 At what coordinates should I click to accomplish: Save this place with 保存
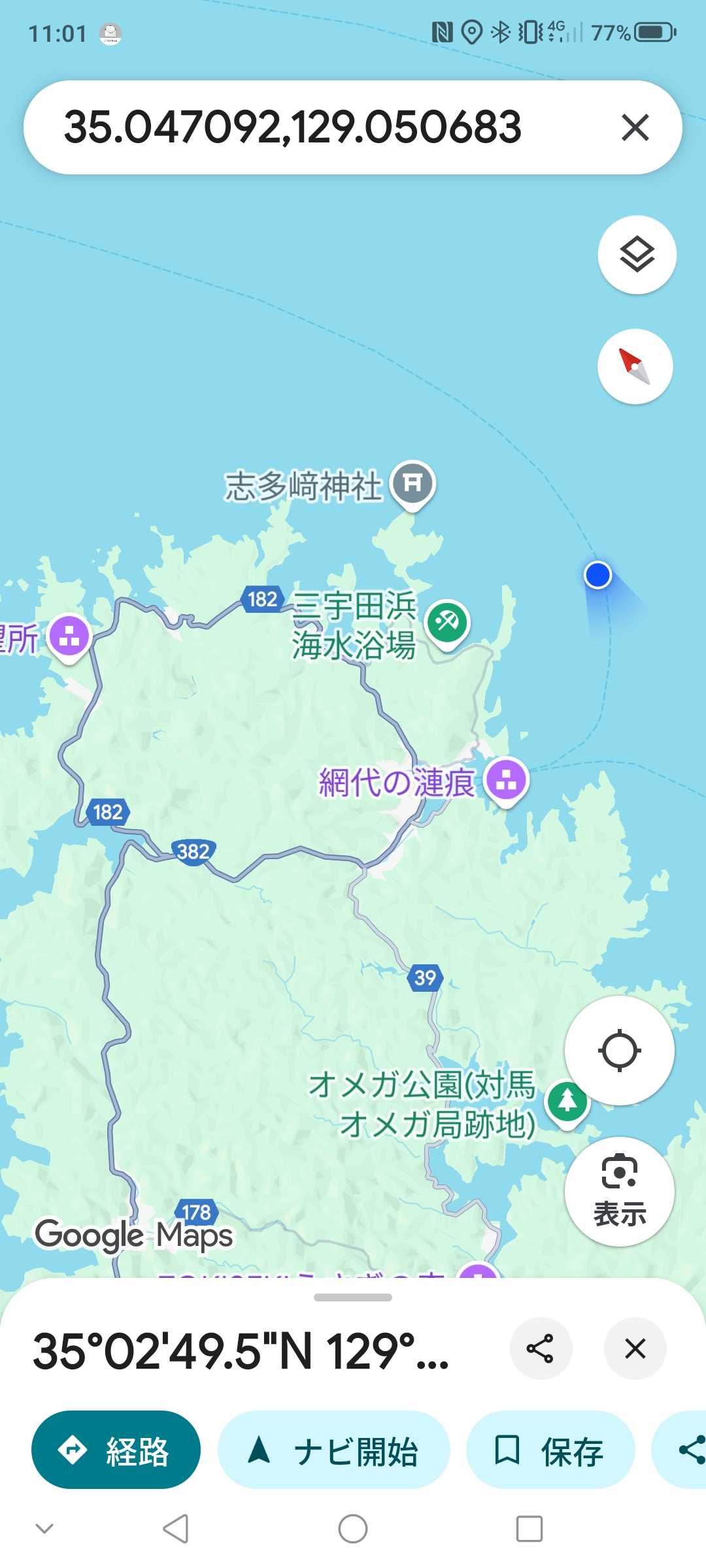point(550,1450)
